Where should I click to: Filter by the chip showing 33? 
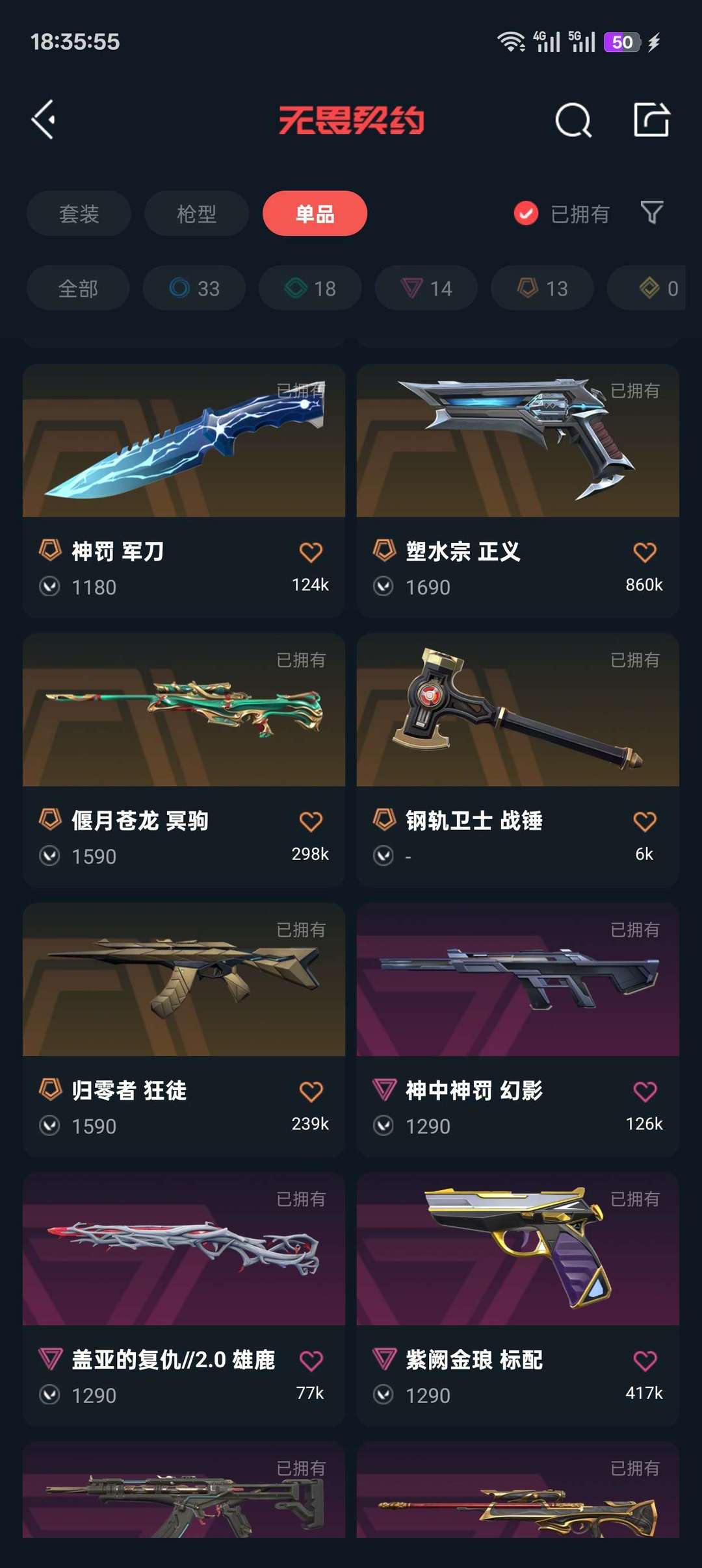[x=194, y=288]
